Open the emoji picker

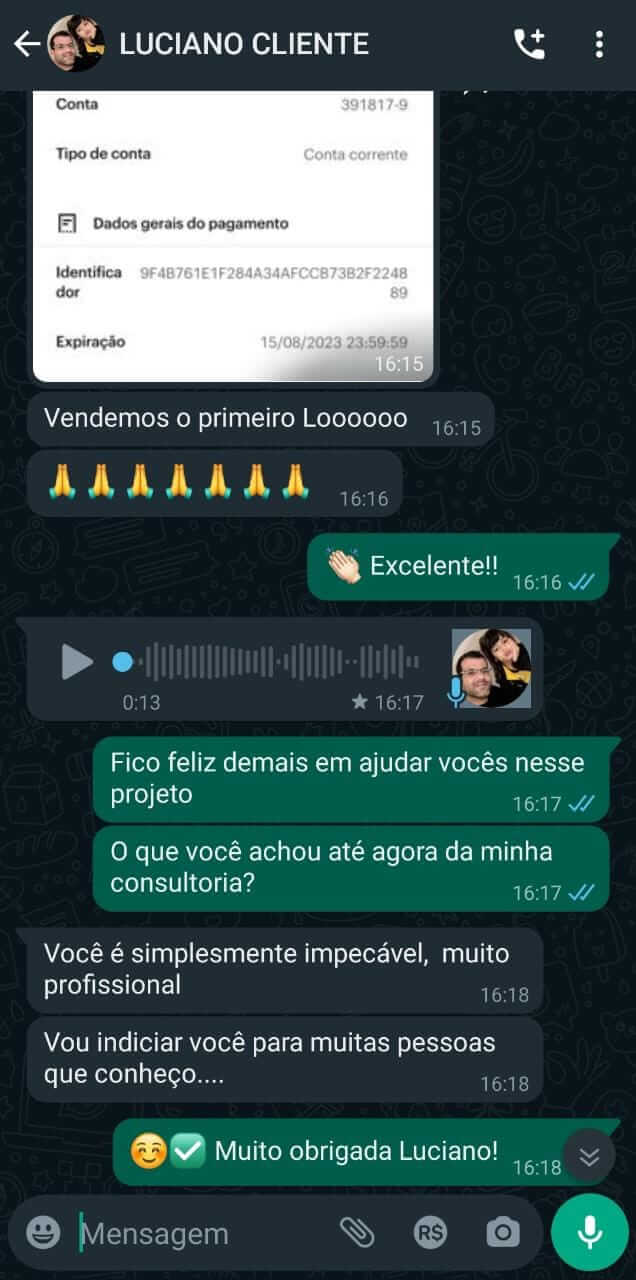tap(43, 1233)
